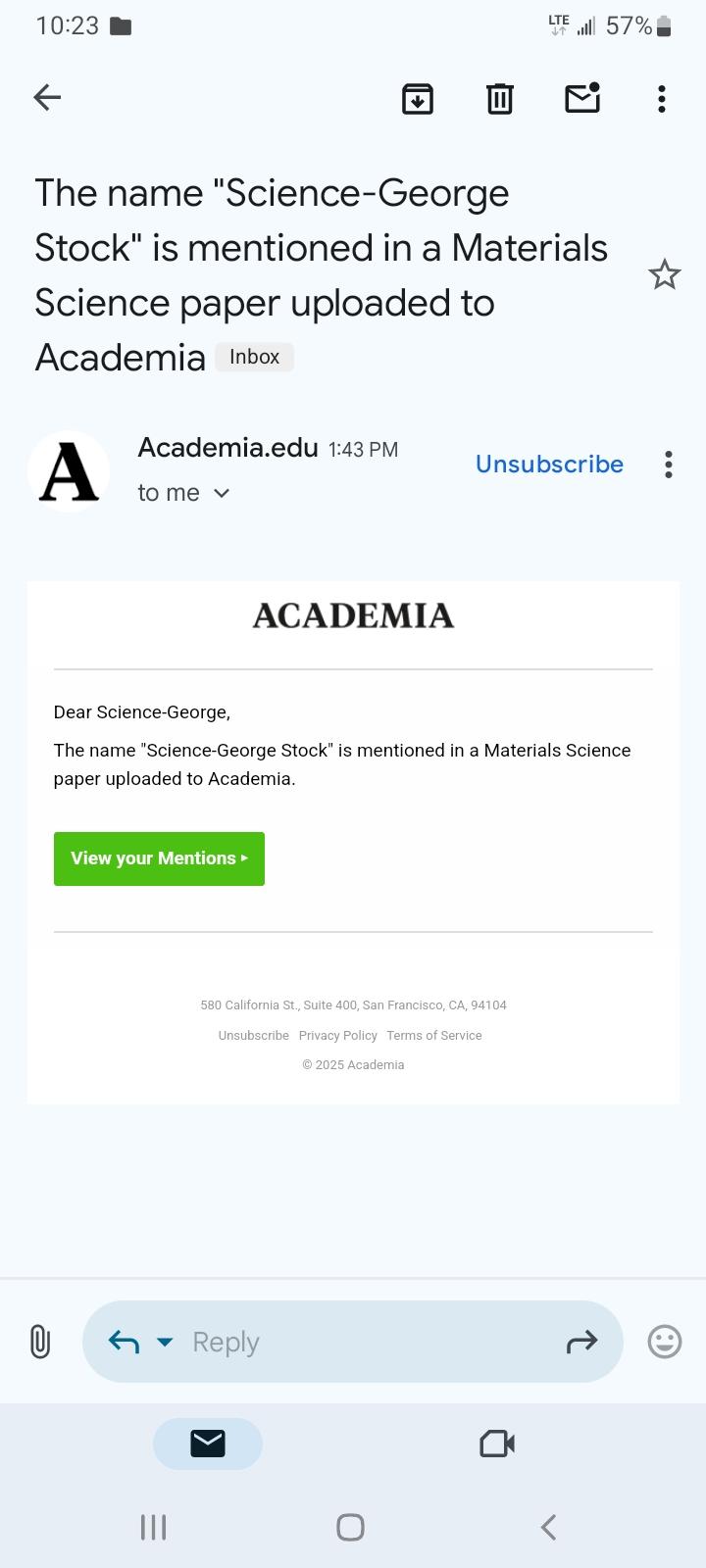Switch to the Meet video tab
This screenshot has width=706, height=1568.
click(x=497, y=1444)
